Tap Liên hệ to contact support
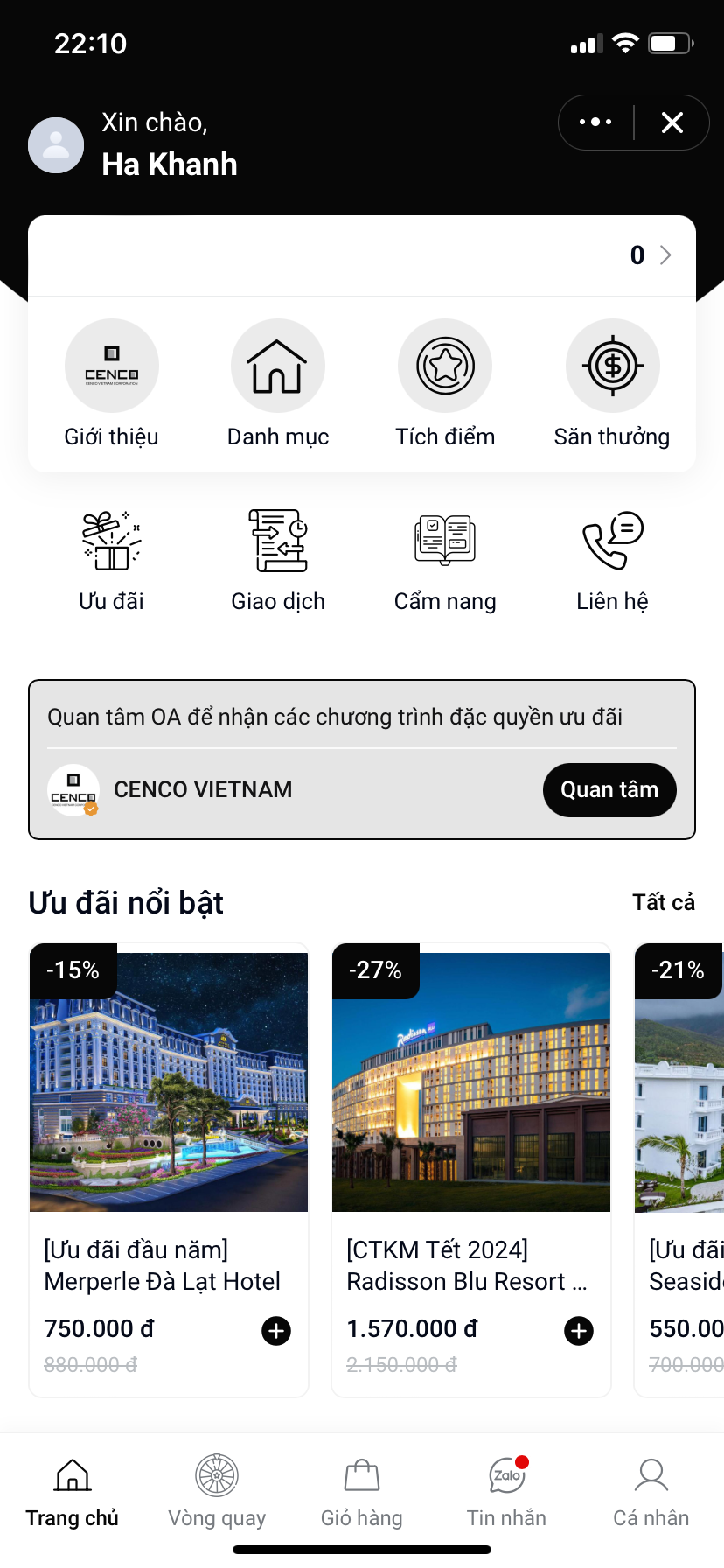The image size is (724, 1568). coord(612,560)
